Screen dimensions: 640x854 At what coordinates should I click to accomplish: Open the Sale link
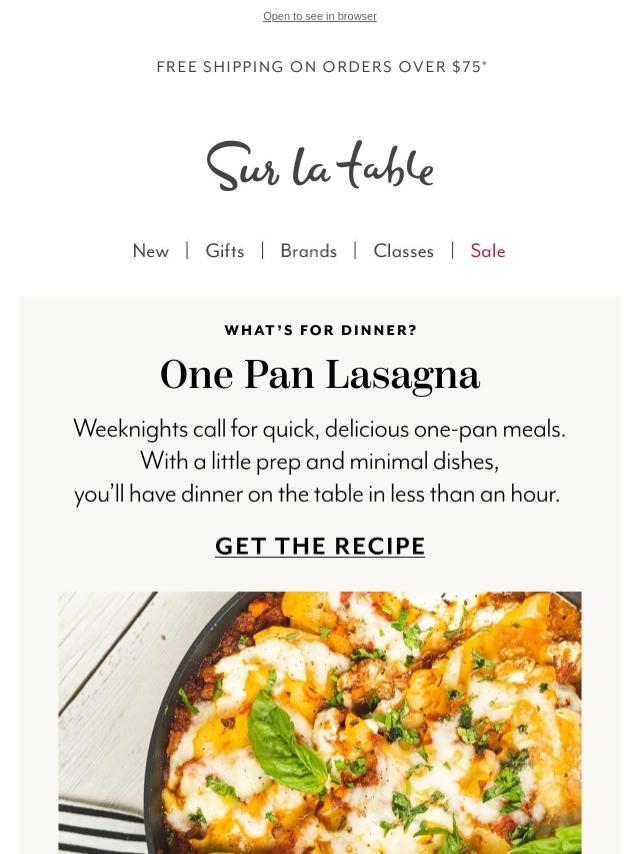click(488, 251)
